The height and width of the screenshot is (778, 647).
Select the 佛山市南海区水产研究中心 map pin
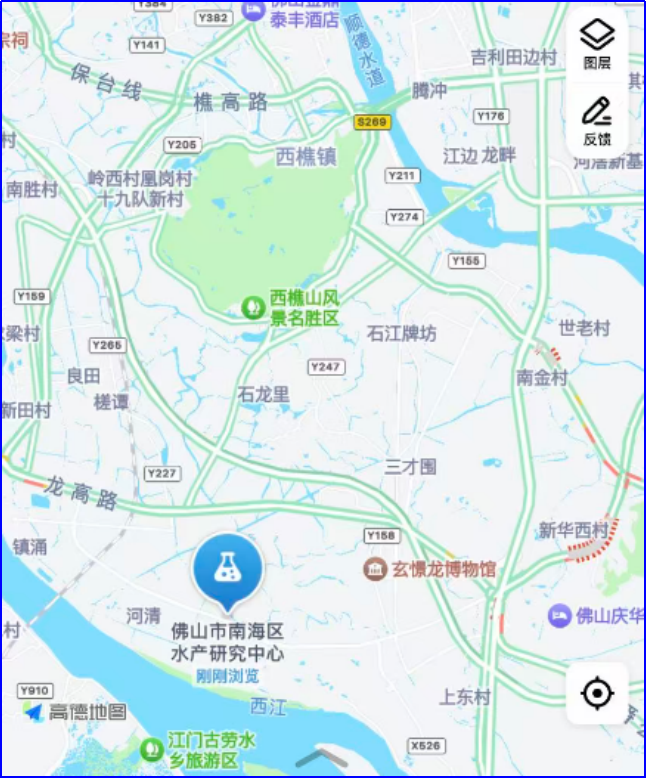228,570
